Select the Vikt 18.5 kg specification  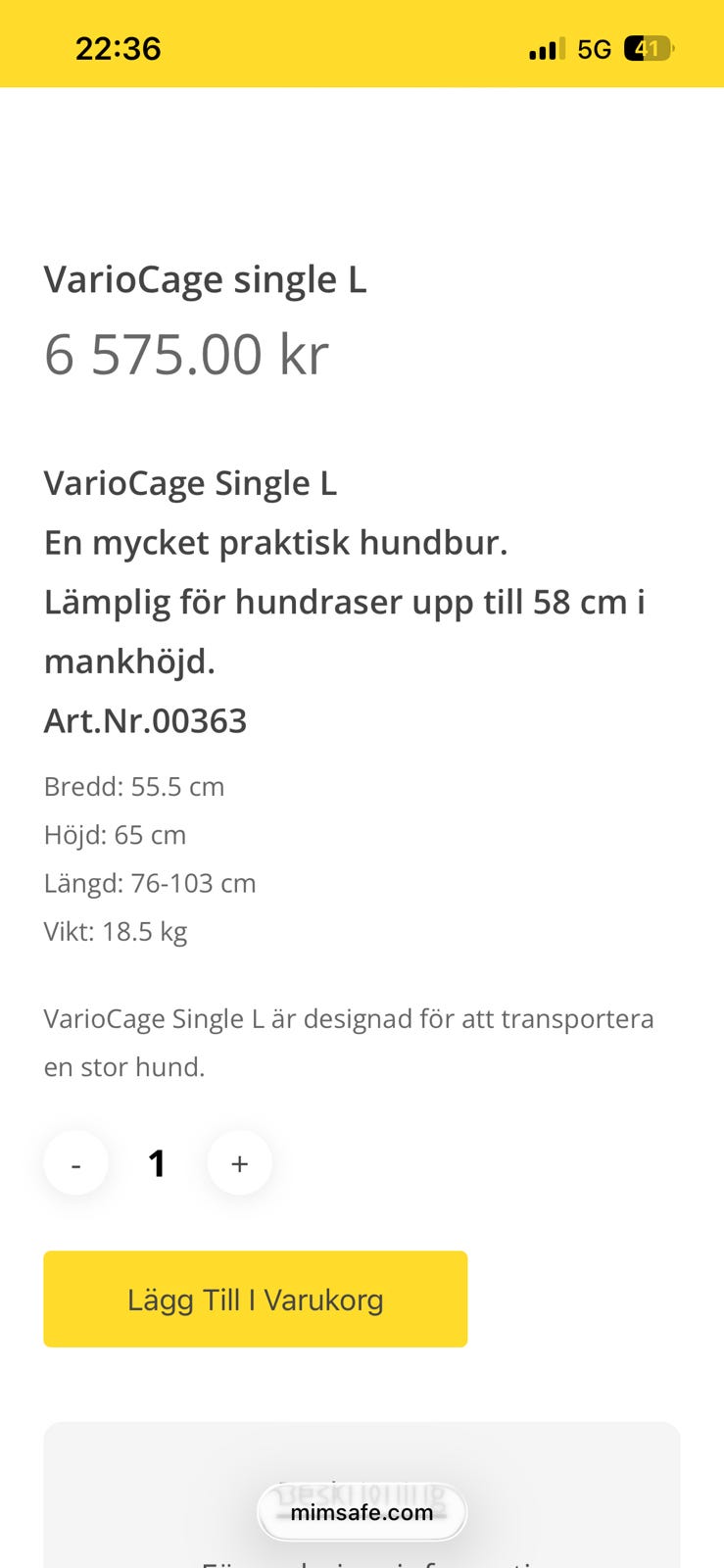click(x=115, y=931)
